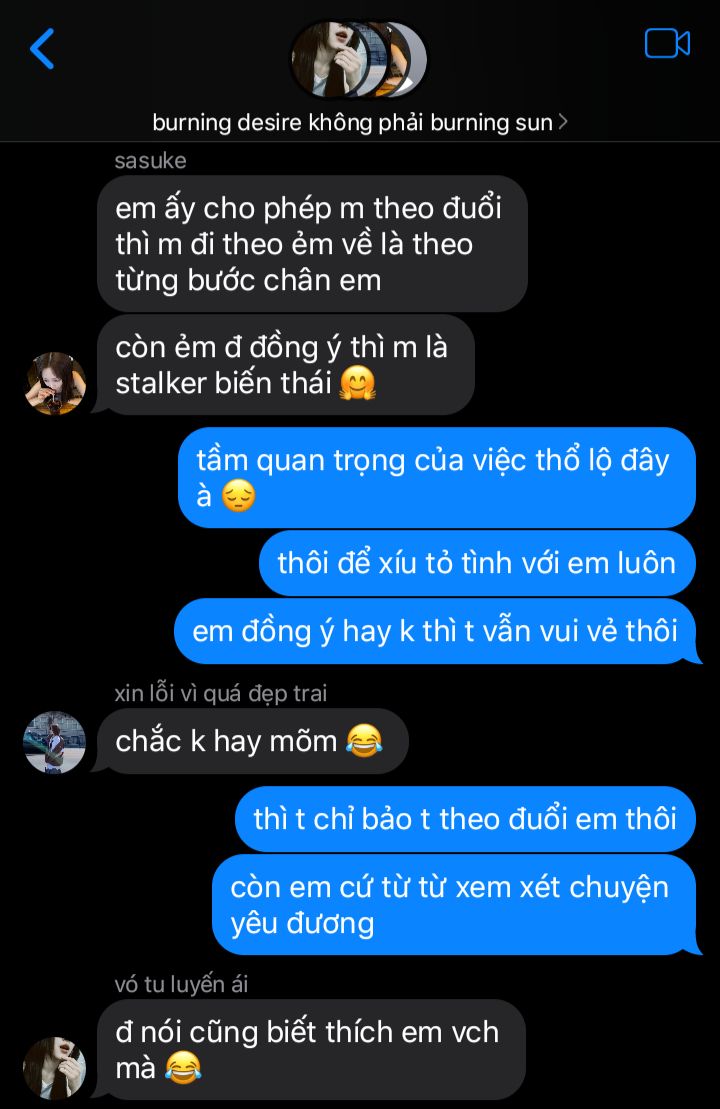Viewport: 720px width, 1109px height.
Task: Start a FaceTime video call
Action: click(x=667, y=44)
